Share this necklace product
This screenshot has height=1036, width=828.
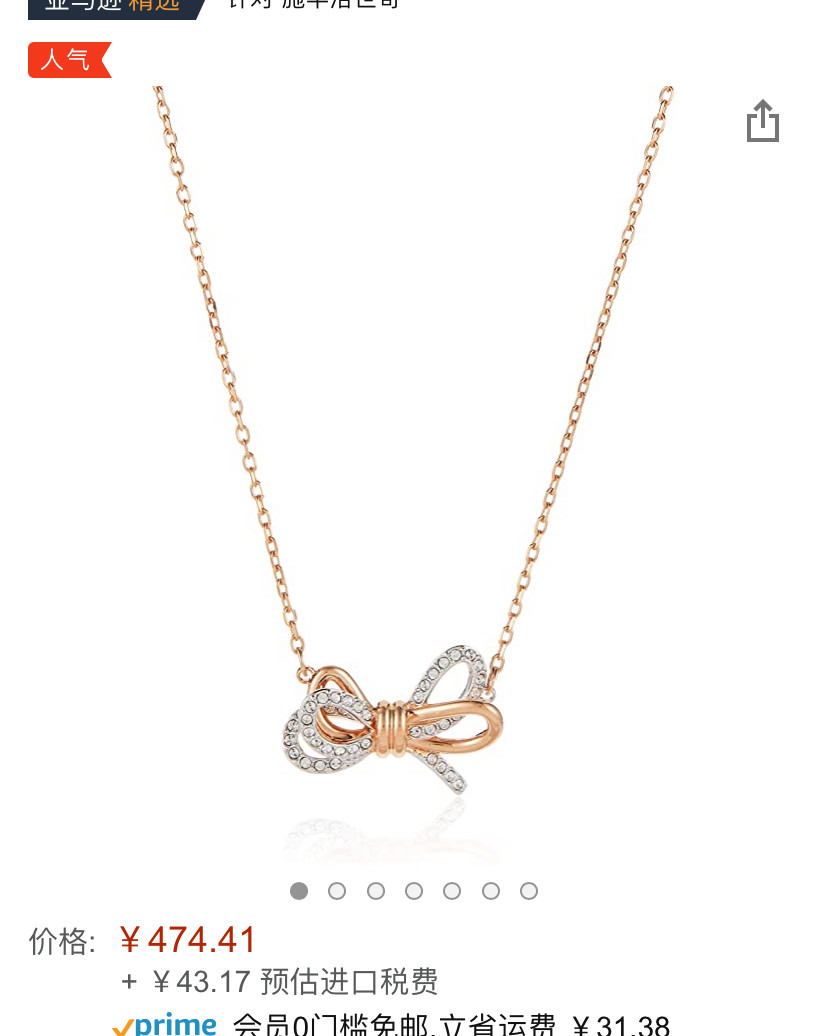[x=762, y=121]
